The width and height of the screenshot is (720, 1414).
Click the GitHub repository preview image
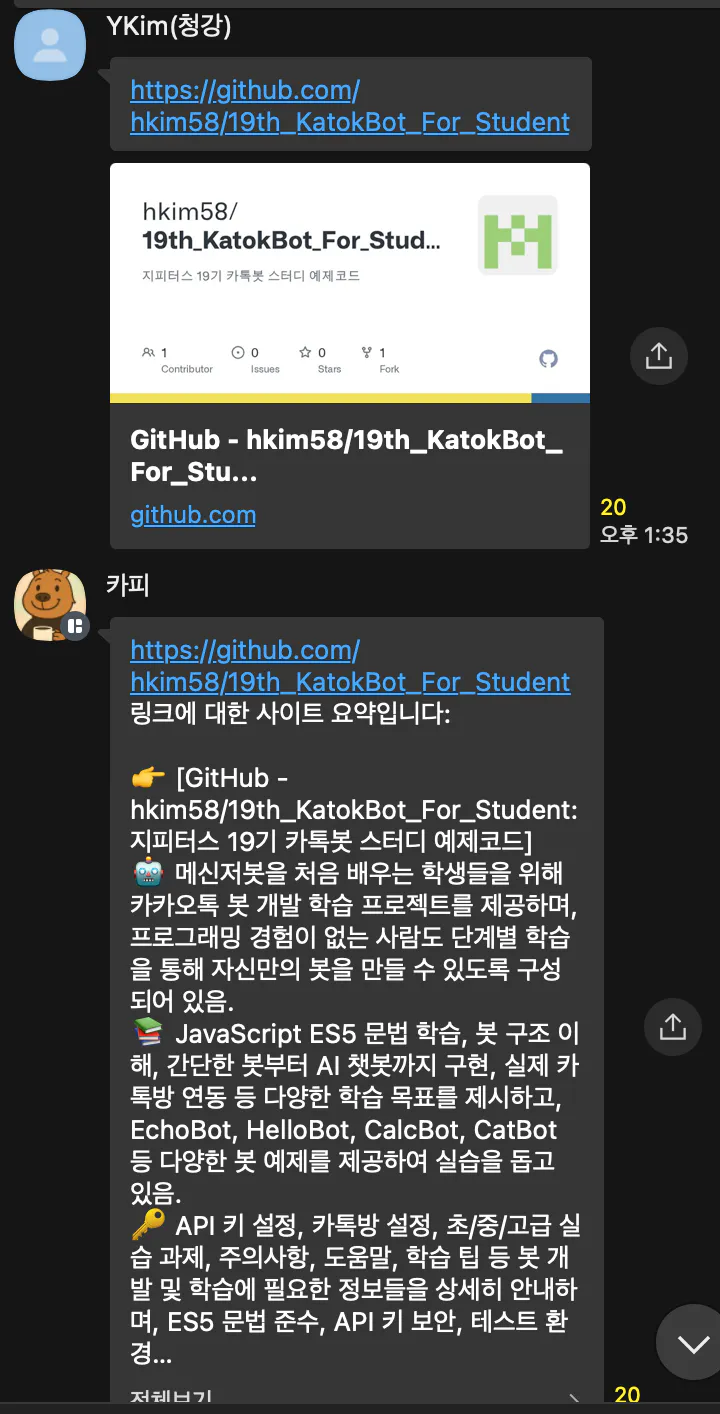pos(349,280)
